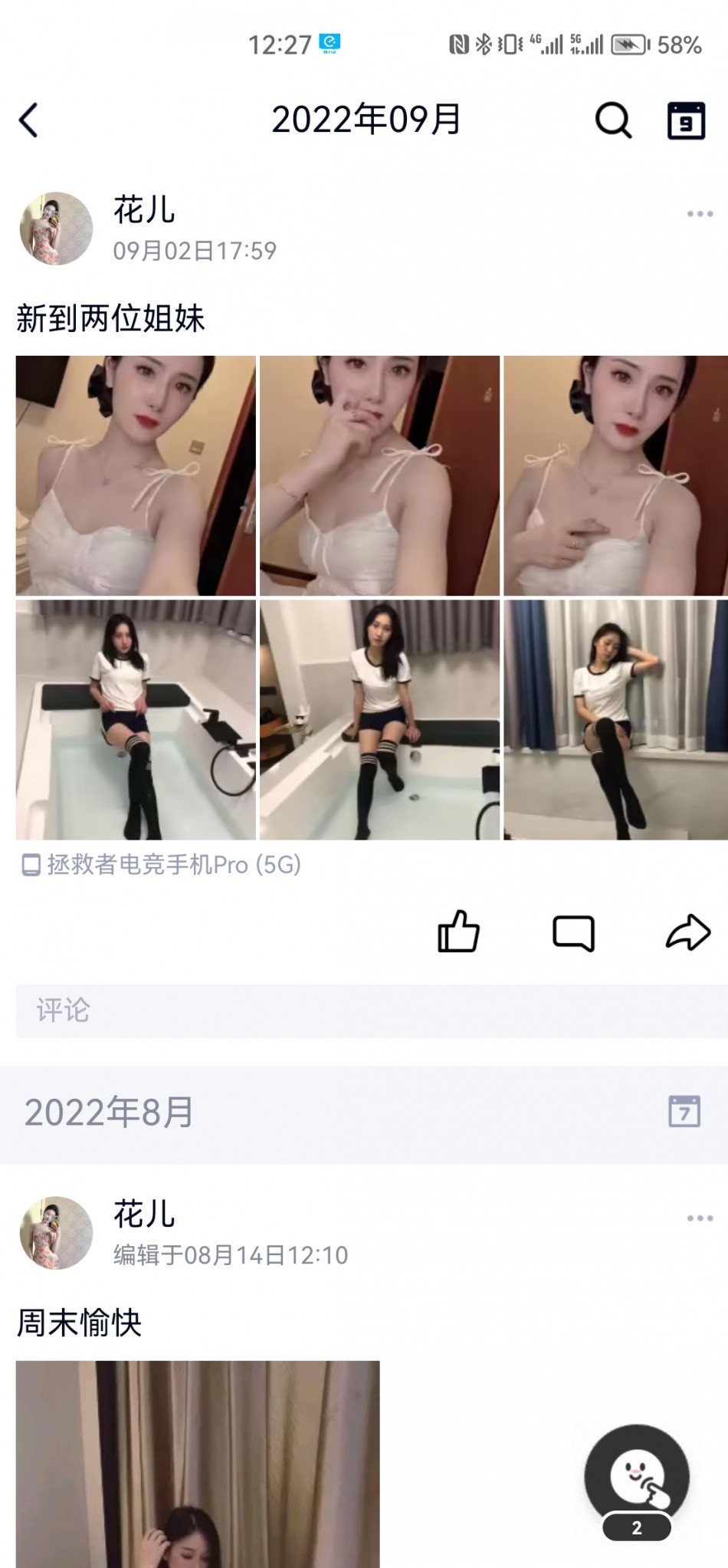
Task: Open search in the top bar
Action: pos(613,120)
